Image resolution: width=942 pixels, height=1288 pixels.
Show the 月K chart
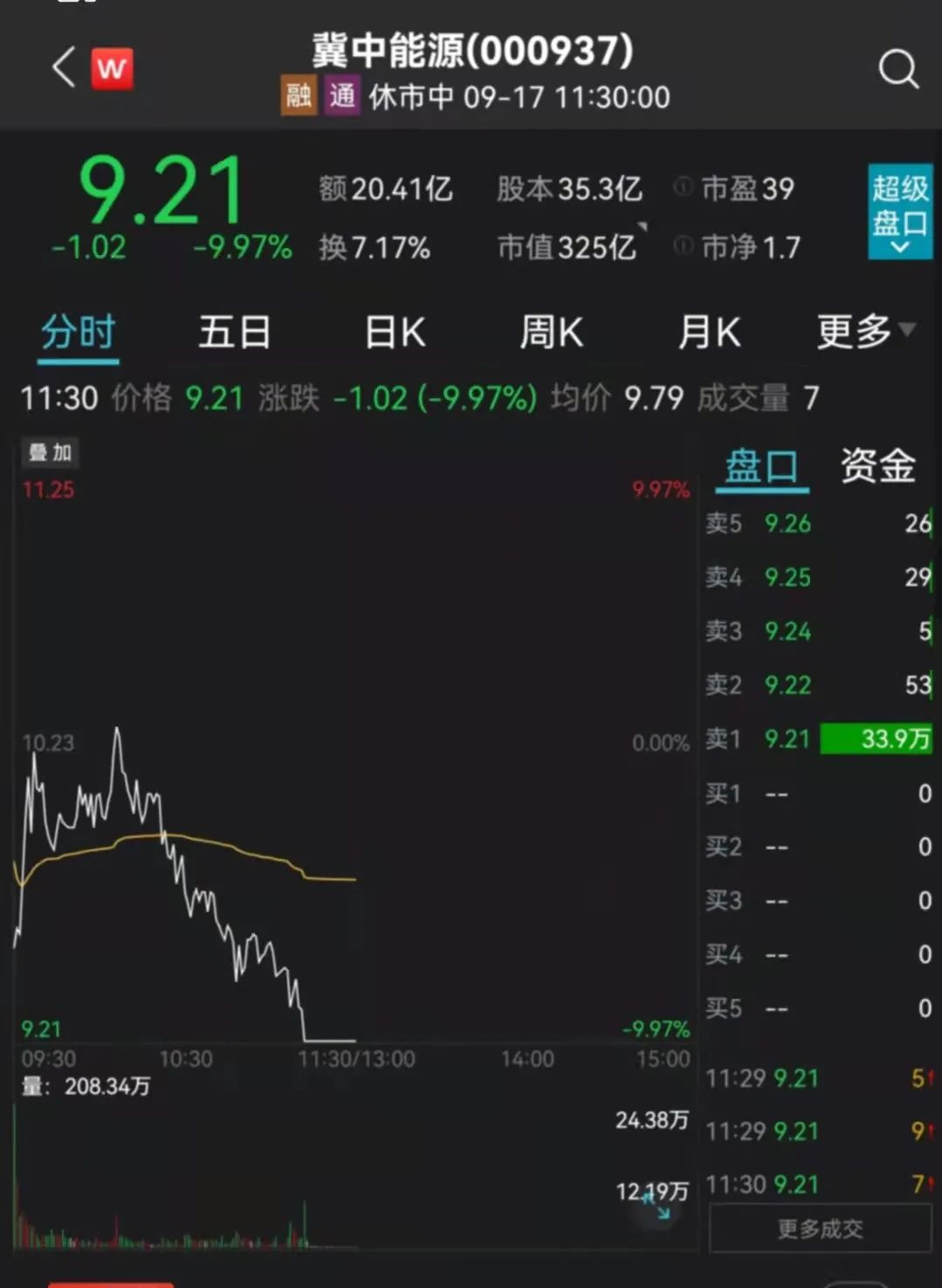(709, 333)
